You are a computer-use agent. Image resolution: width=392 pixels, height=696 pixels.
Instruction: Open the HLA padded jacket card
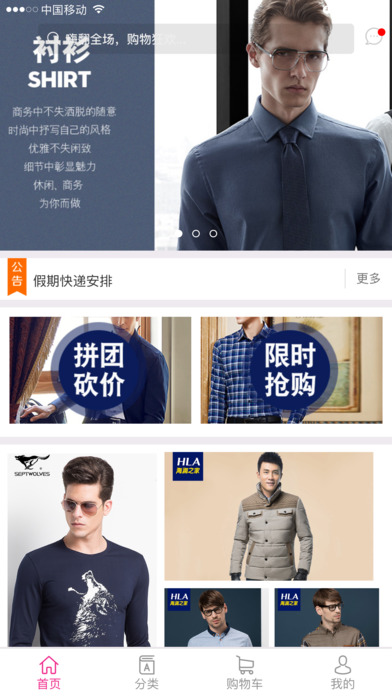pos(269,516)
